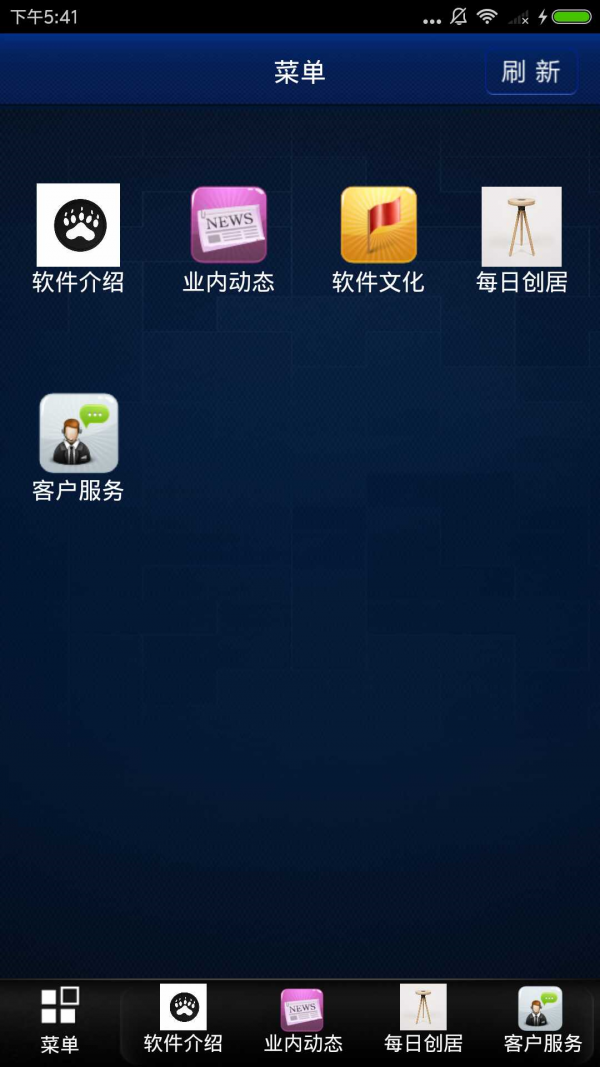The width and height of the screenshot is (600, 1067).
Task: Tap the 刷新 refresh button
Action: tap(531, 72)
